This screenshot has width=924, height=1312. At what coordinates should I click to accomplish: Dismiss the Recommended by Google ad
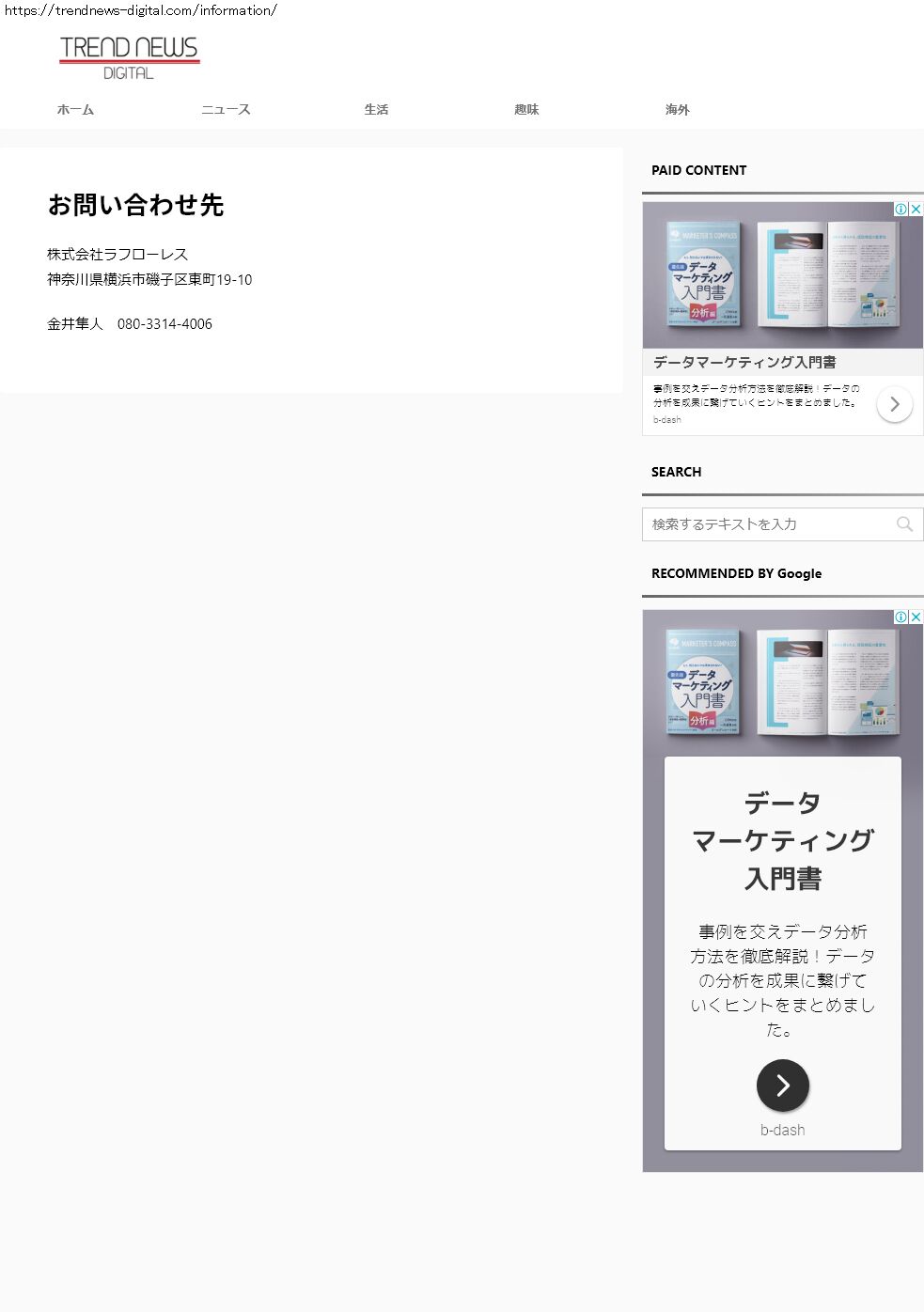[916, 617]
